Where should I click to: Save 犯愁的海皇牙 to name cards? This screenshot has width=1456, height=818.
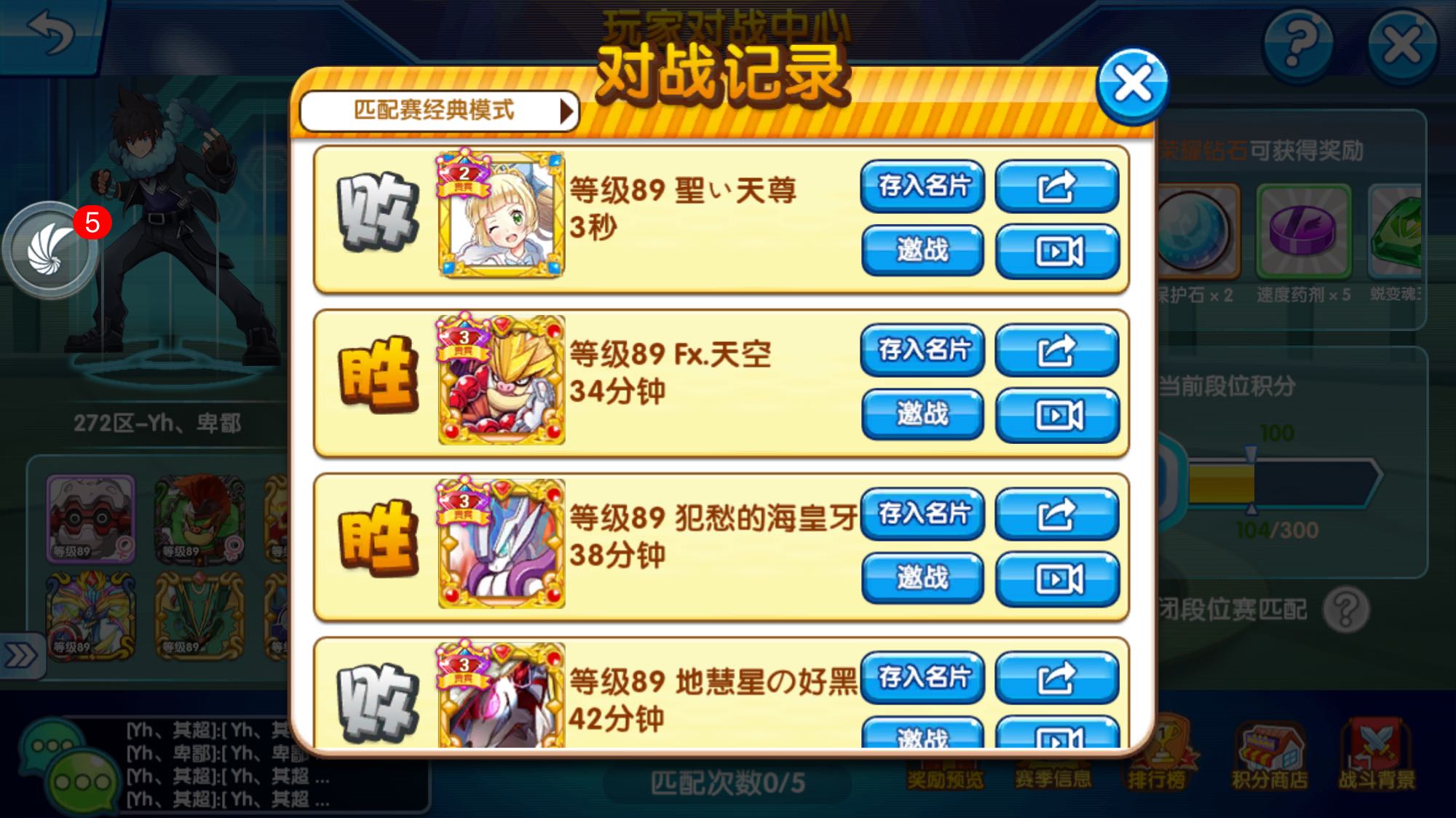point(922,514)
